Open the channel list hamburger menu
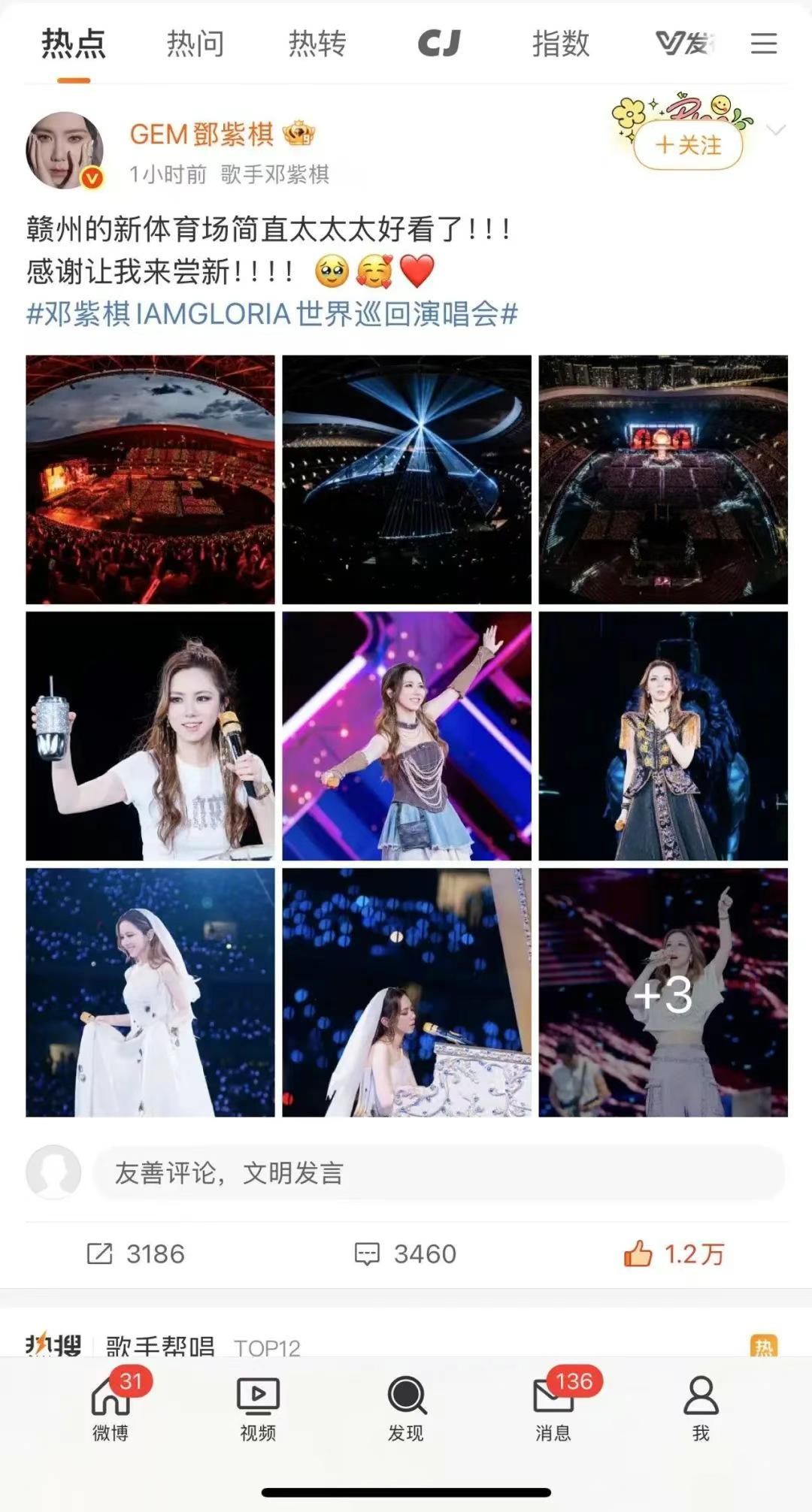 pyautogui.click(x=763, y=44)
